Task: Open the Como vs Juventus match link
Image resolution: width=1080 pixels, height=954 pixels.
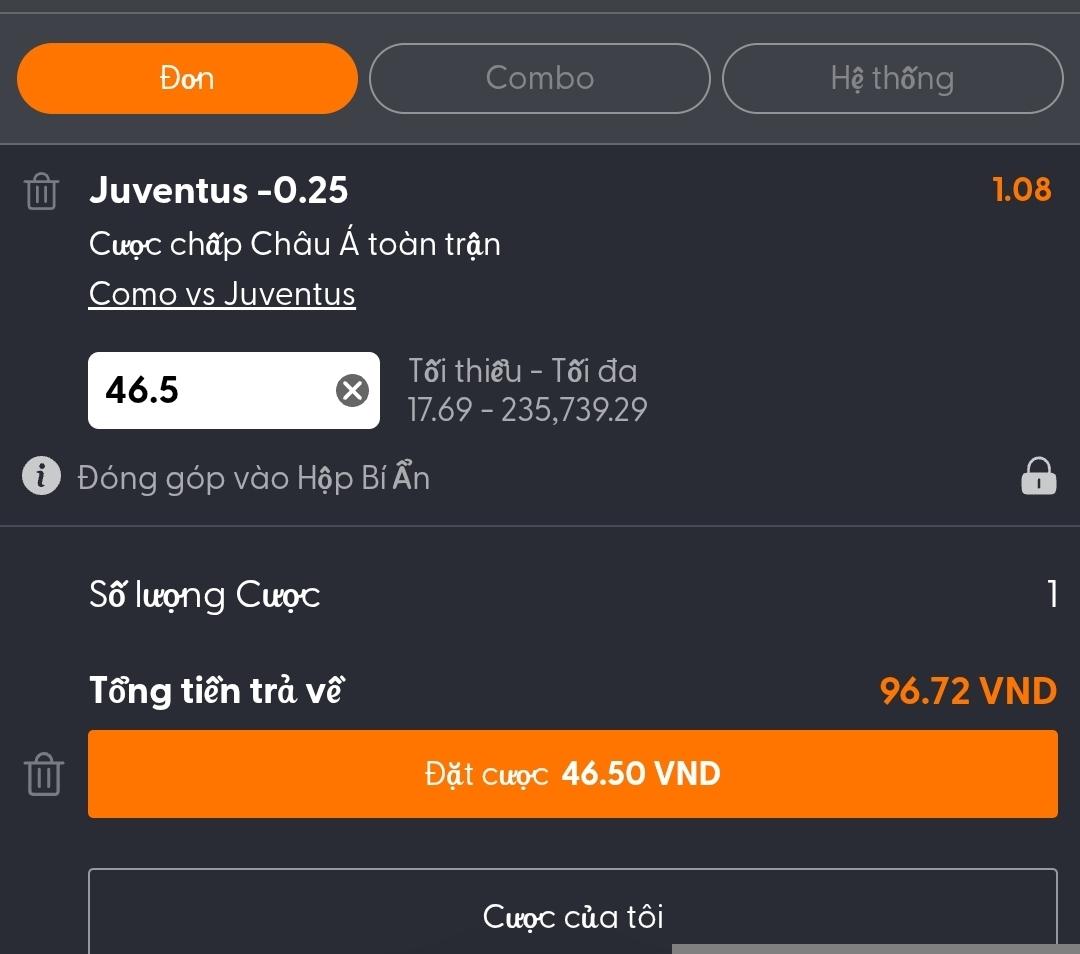Action: tap(222, 294)
